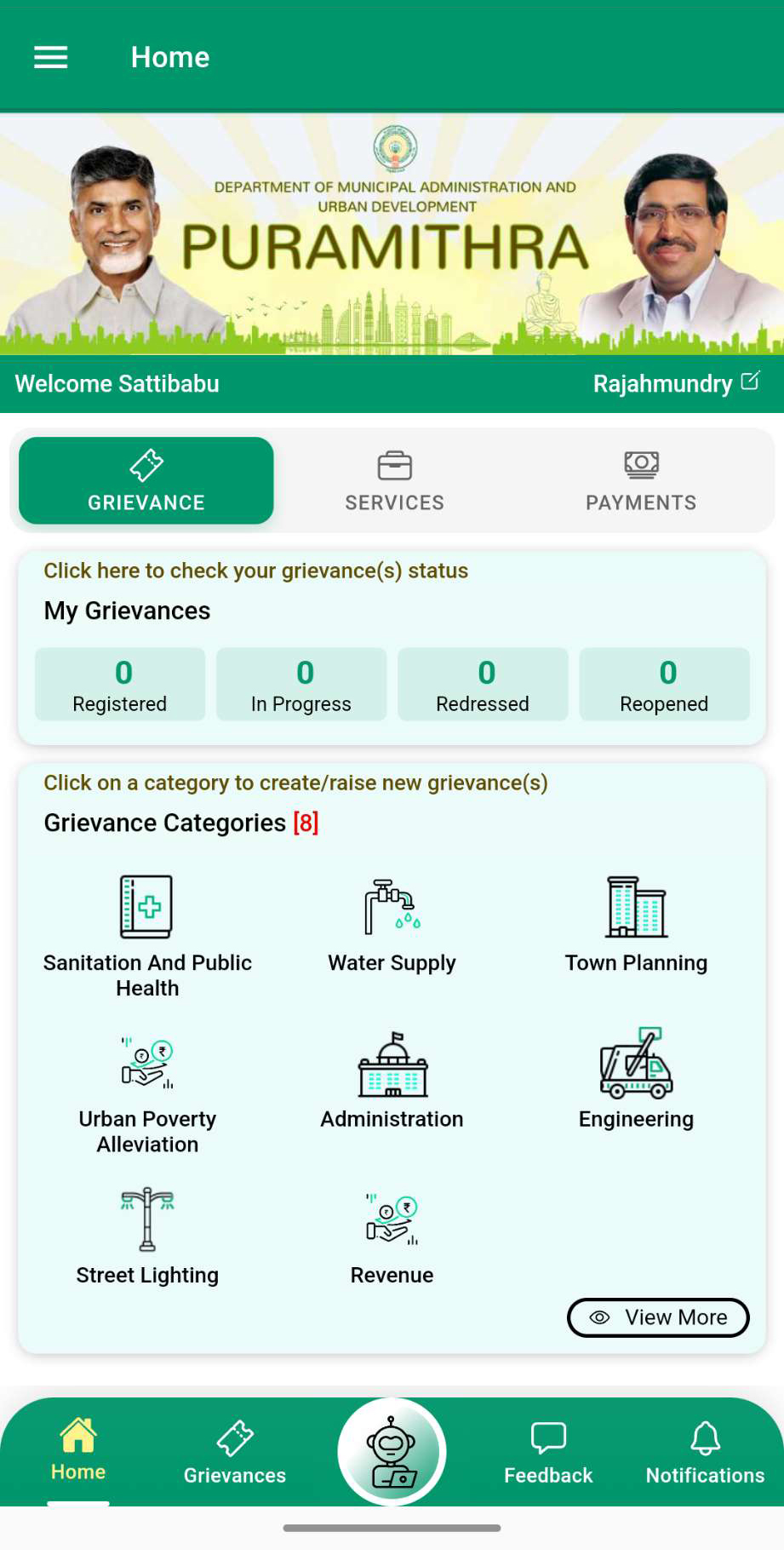Open the Engineering grievance category
Image resolution: width=784 pixels, height=1555 pixels.
636,1080
